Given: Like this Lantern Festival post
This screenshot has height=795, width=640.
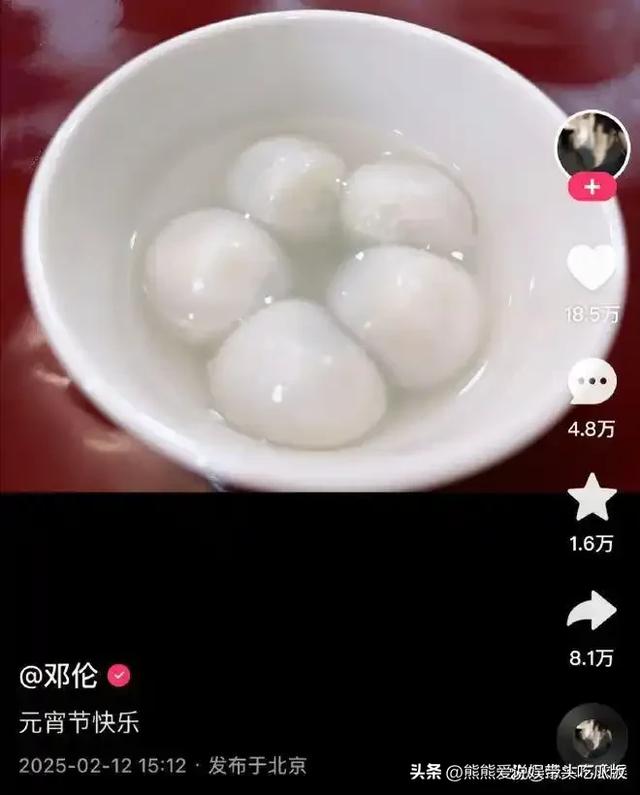Looking at the screenshot, I should (592, 268).
